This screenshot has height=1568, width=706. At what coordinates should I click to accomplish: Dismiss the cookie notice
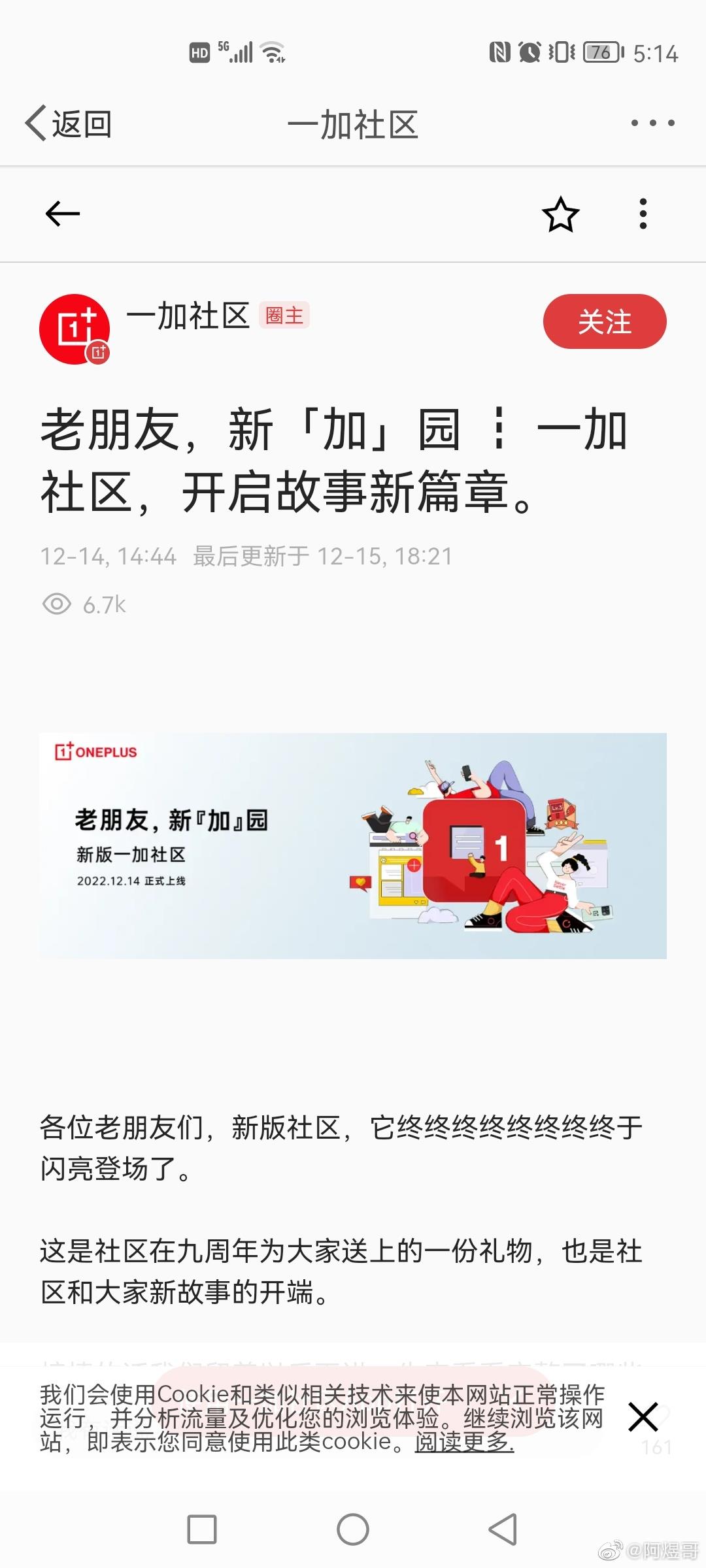(643, 1417)
